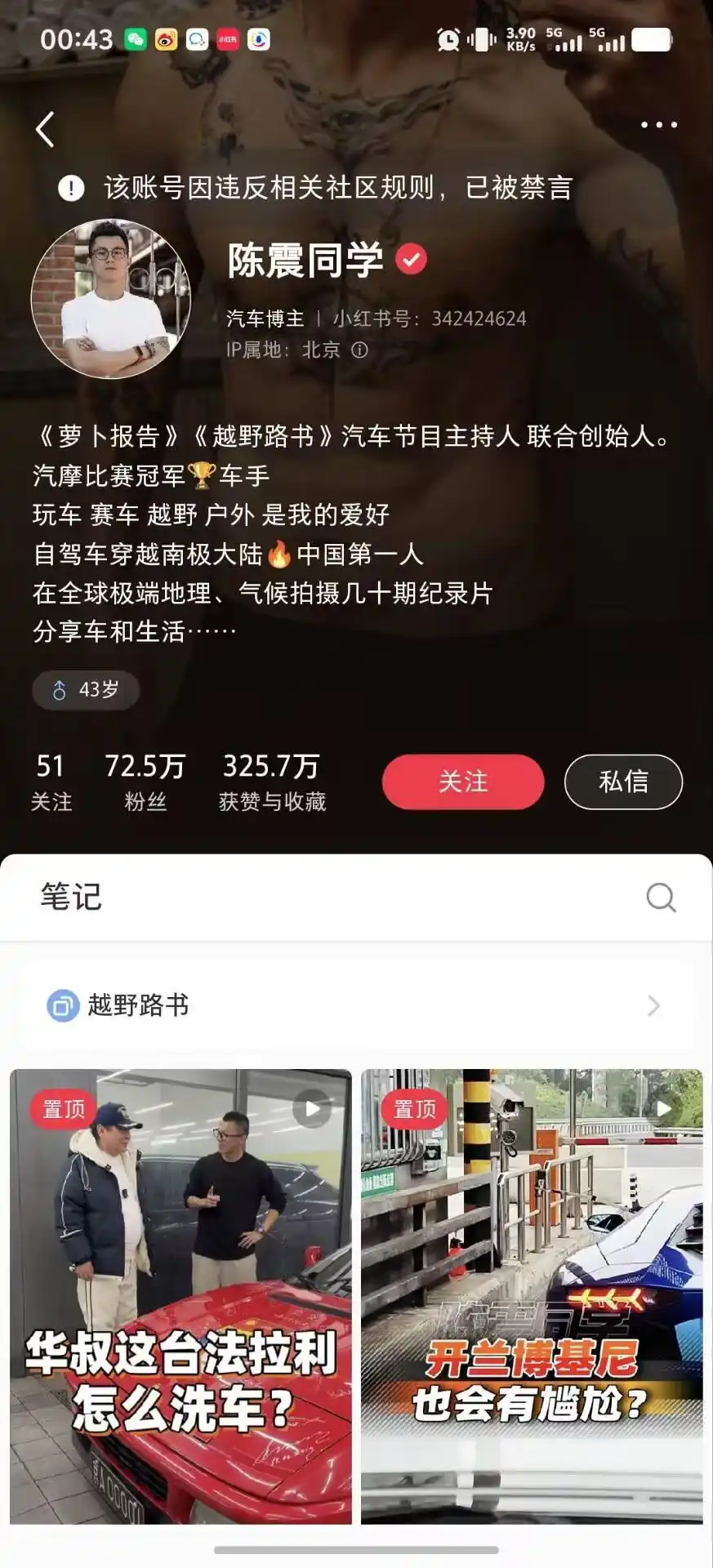Tap the play icon on the Ferrari video

tap(311, 1110)
